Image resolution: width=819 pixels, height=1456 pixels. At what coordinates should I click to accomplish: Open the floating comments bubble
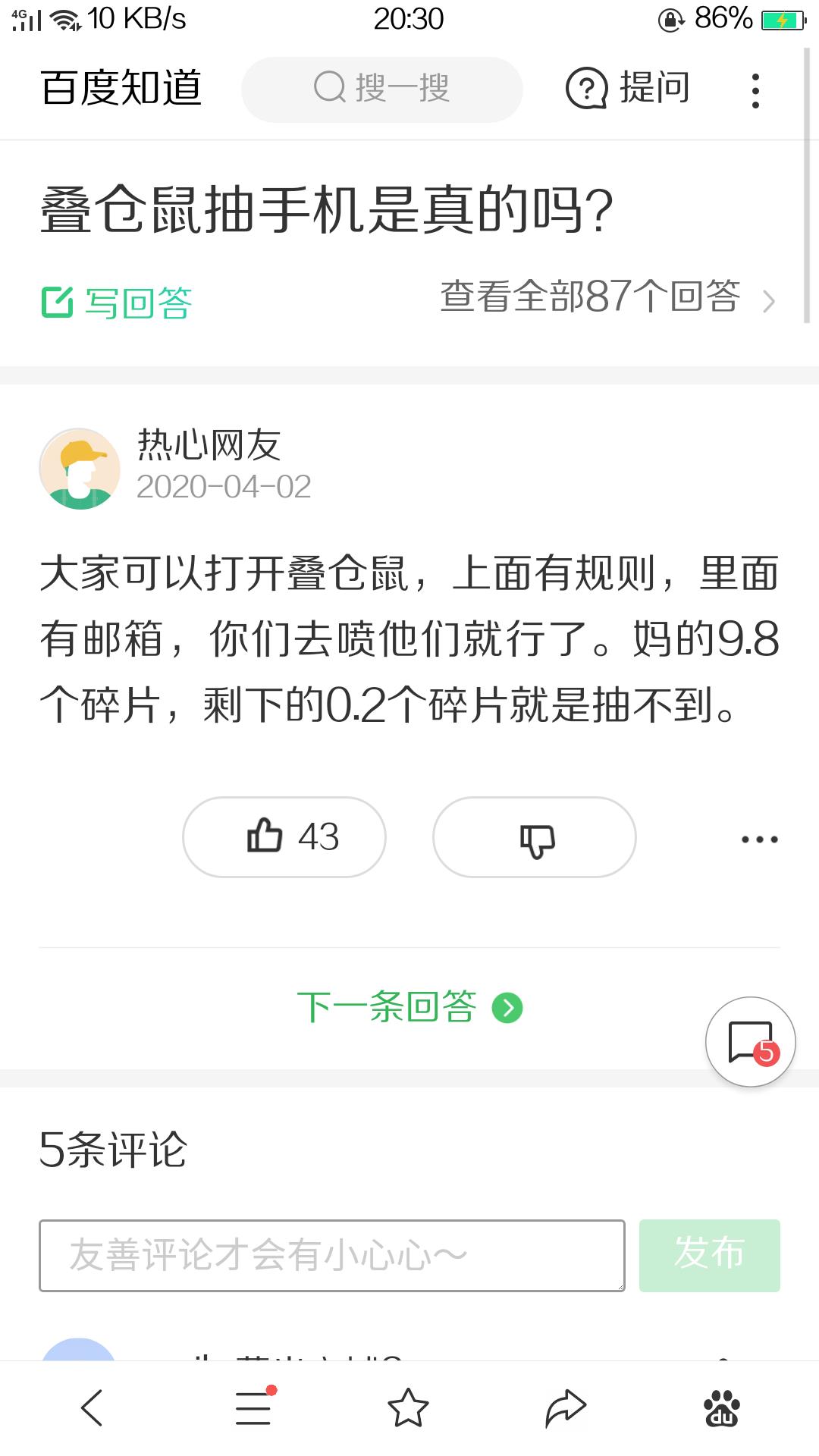(x=750, y=1042)
